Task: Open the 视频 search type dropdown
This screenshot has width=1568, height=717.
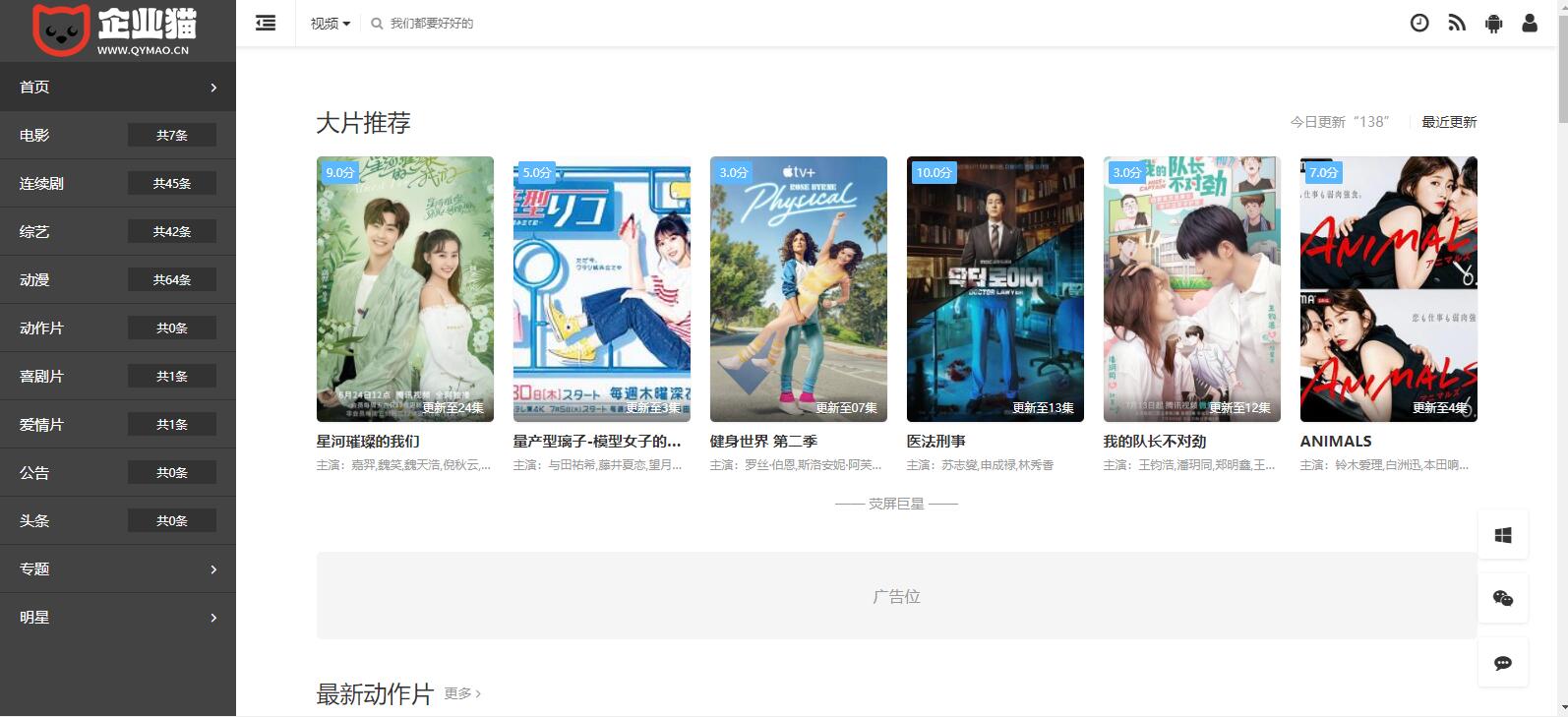Action: pos(330,23)
